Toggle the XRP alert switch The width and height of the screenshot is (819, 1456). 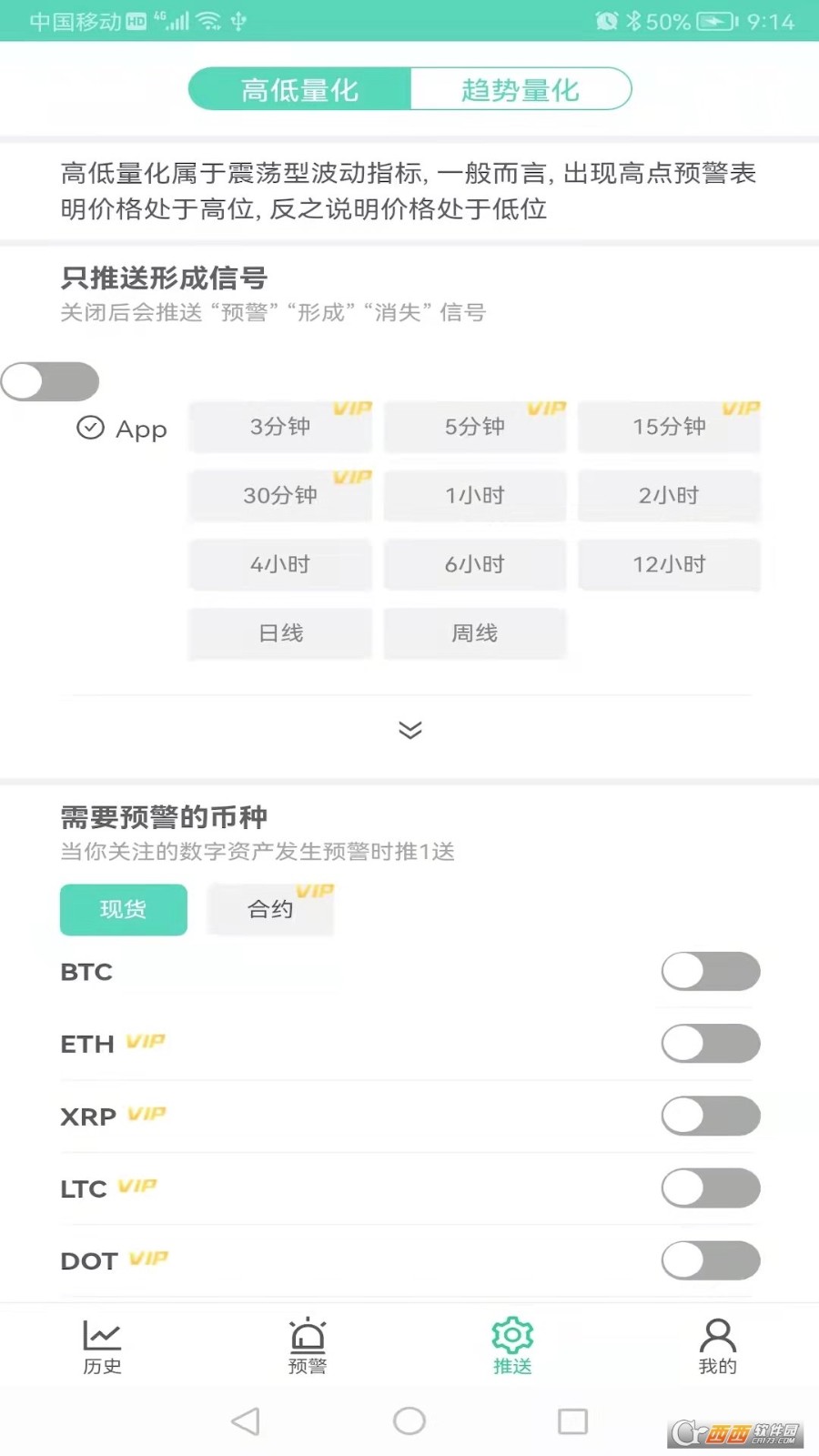[711, 1116]
